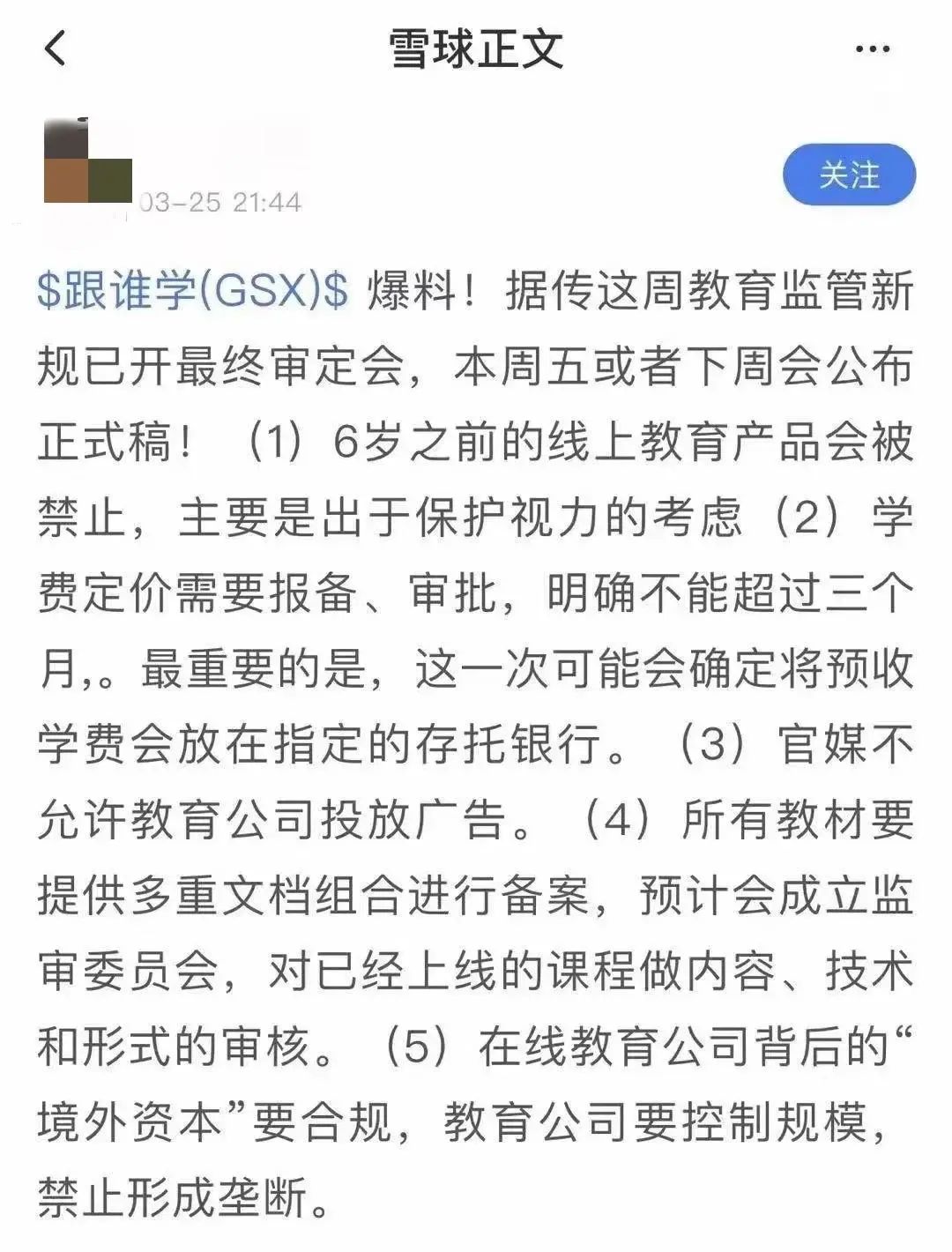Follow the author with 关注 button
952x1252 pixels.
coord(849,175)
